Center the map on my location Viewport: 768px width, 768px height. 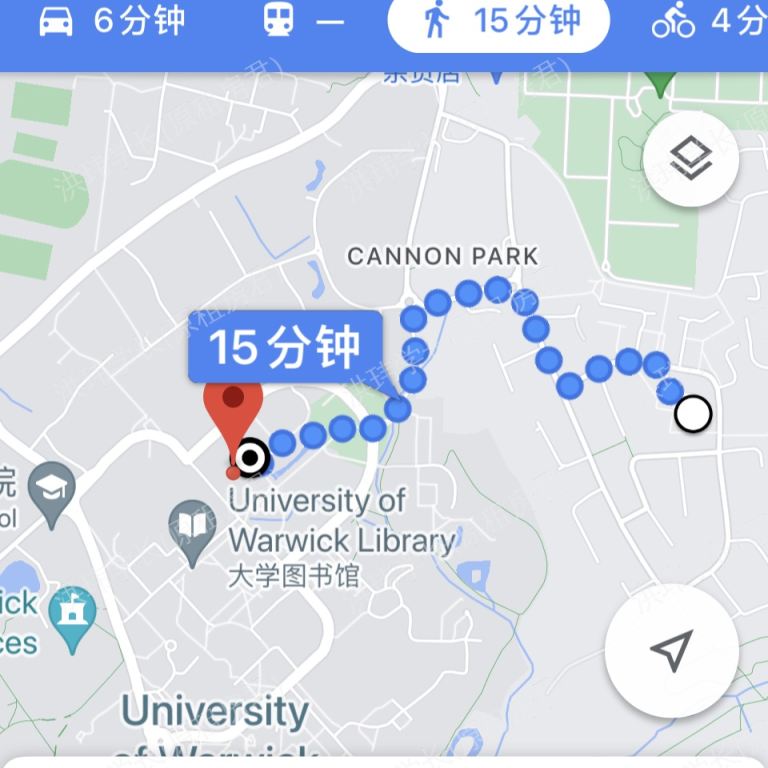672,651
